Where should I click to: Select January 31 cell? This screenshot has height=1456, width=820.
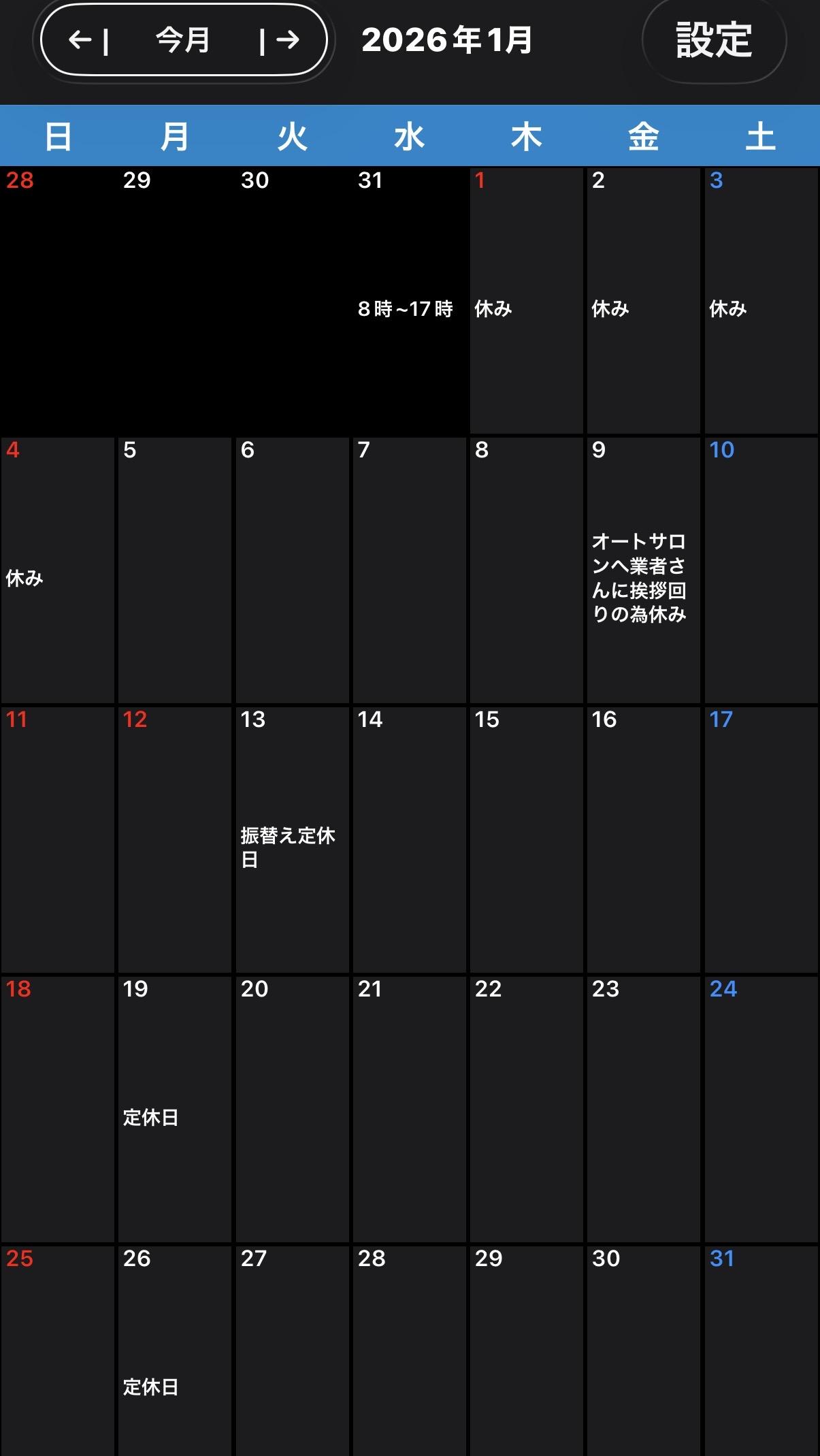click(x=761, y=1350)
